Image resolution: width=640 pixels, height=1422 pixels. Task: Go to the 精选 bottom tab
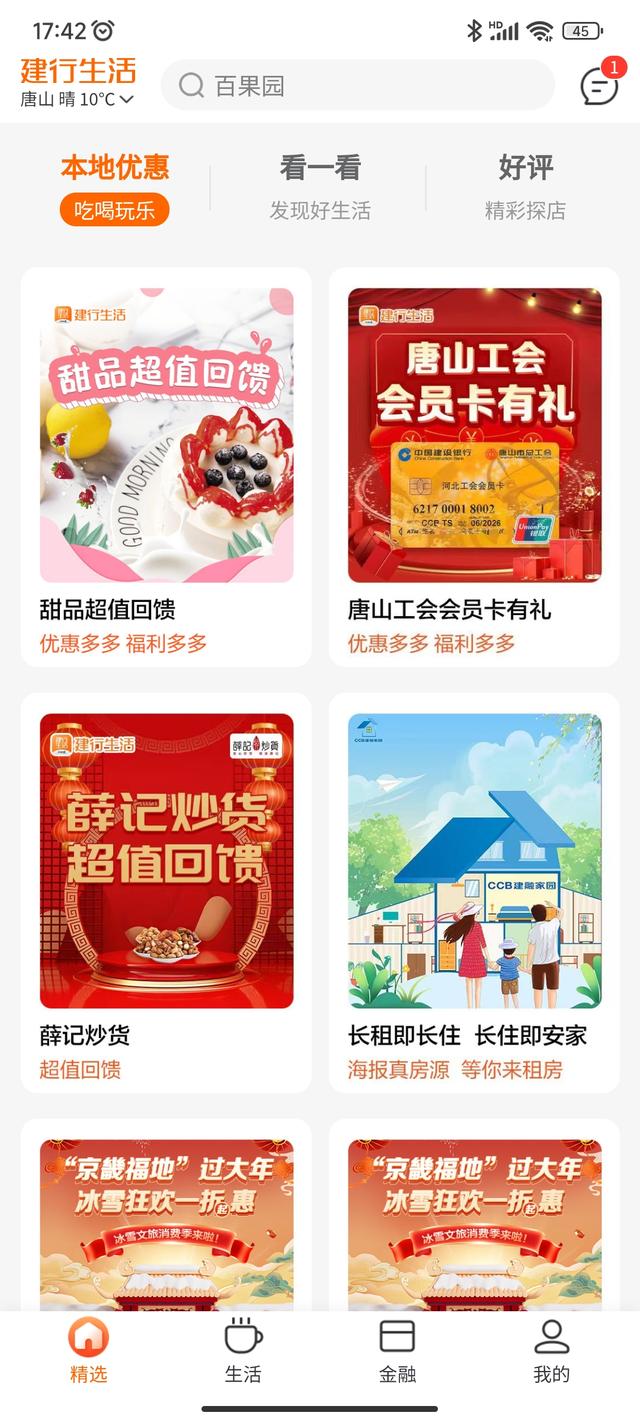pyautogui.click(x=88, y=1351)
